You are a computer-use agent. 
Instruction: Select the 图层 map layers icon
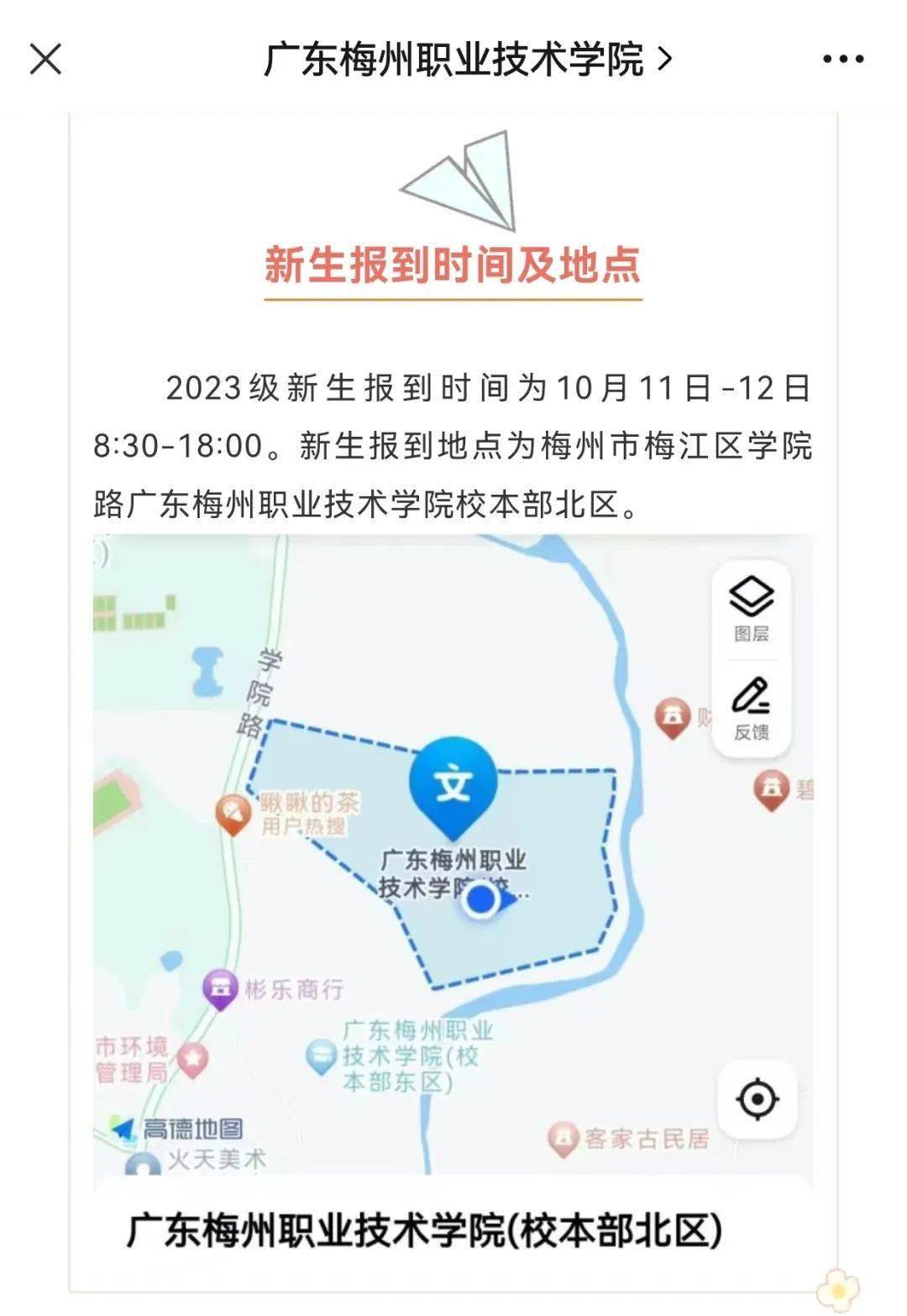[752, 602]
